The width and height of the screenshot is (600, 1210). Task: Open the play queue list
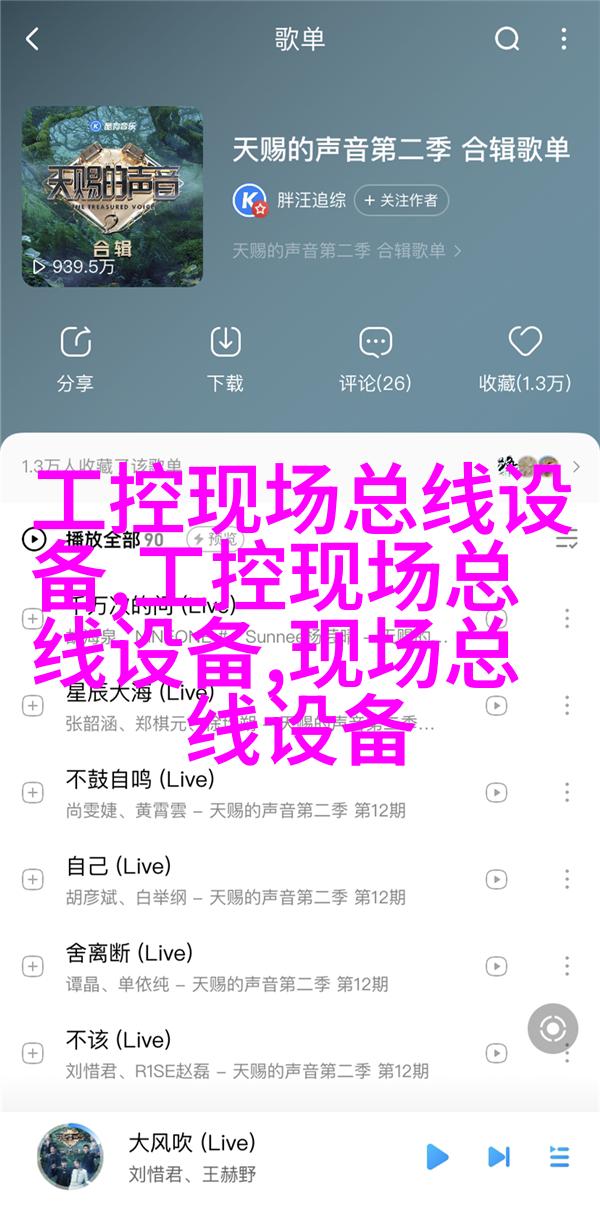click(x=560, y=1158)
